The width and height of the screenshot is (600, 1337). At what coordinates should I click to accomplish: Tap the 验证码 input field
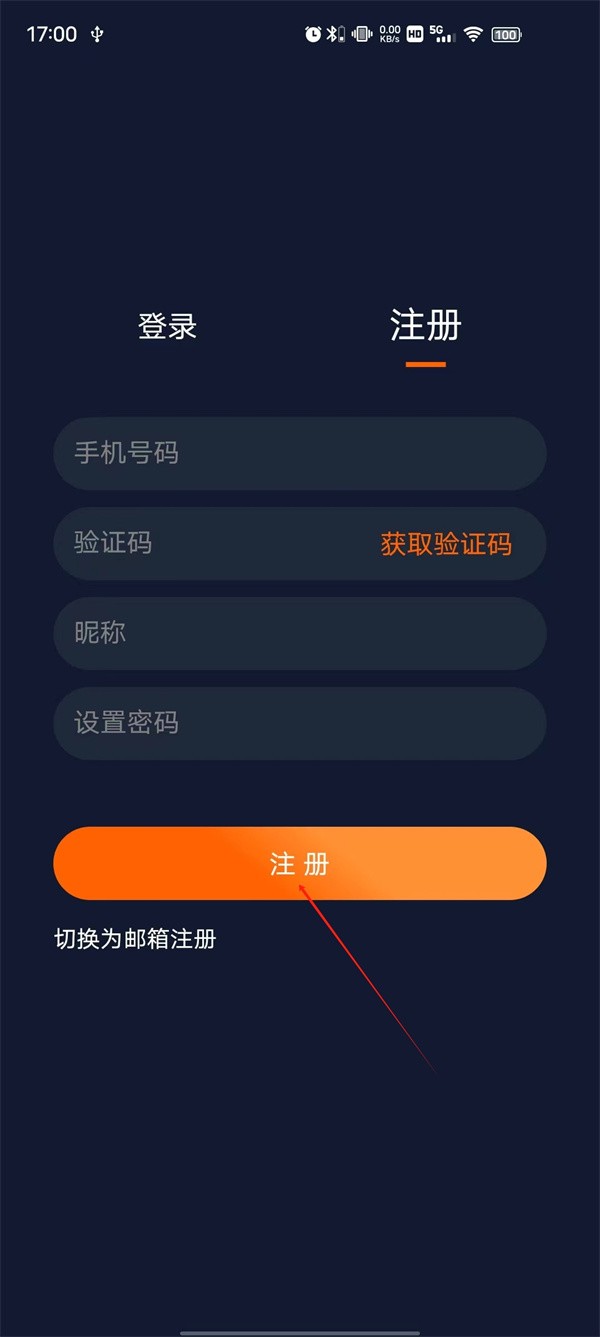(x=210, y=544)
